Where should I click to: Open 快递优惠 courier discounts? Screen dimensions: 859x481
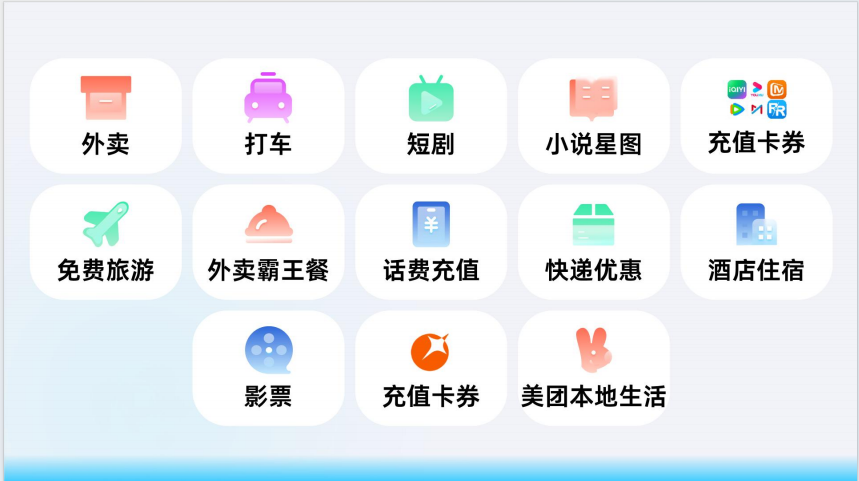point(593,242)
